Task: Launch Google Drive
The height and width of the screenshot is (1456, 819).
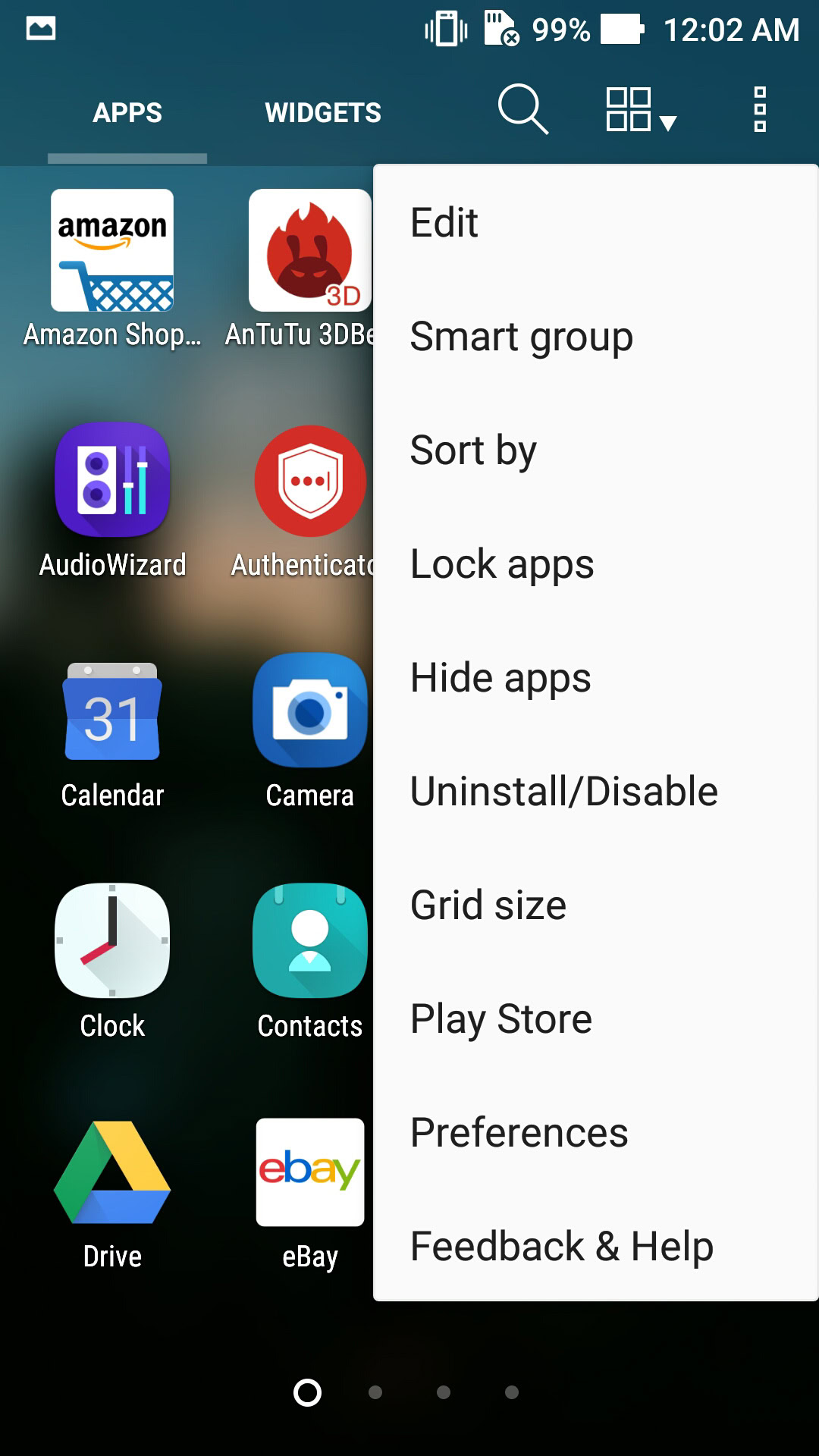Action: (112, 1172)
